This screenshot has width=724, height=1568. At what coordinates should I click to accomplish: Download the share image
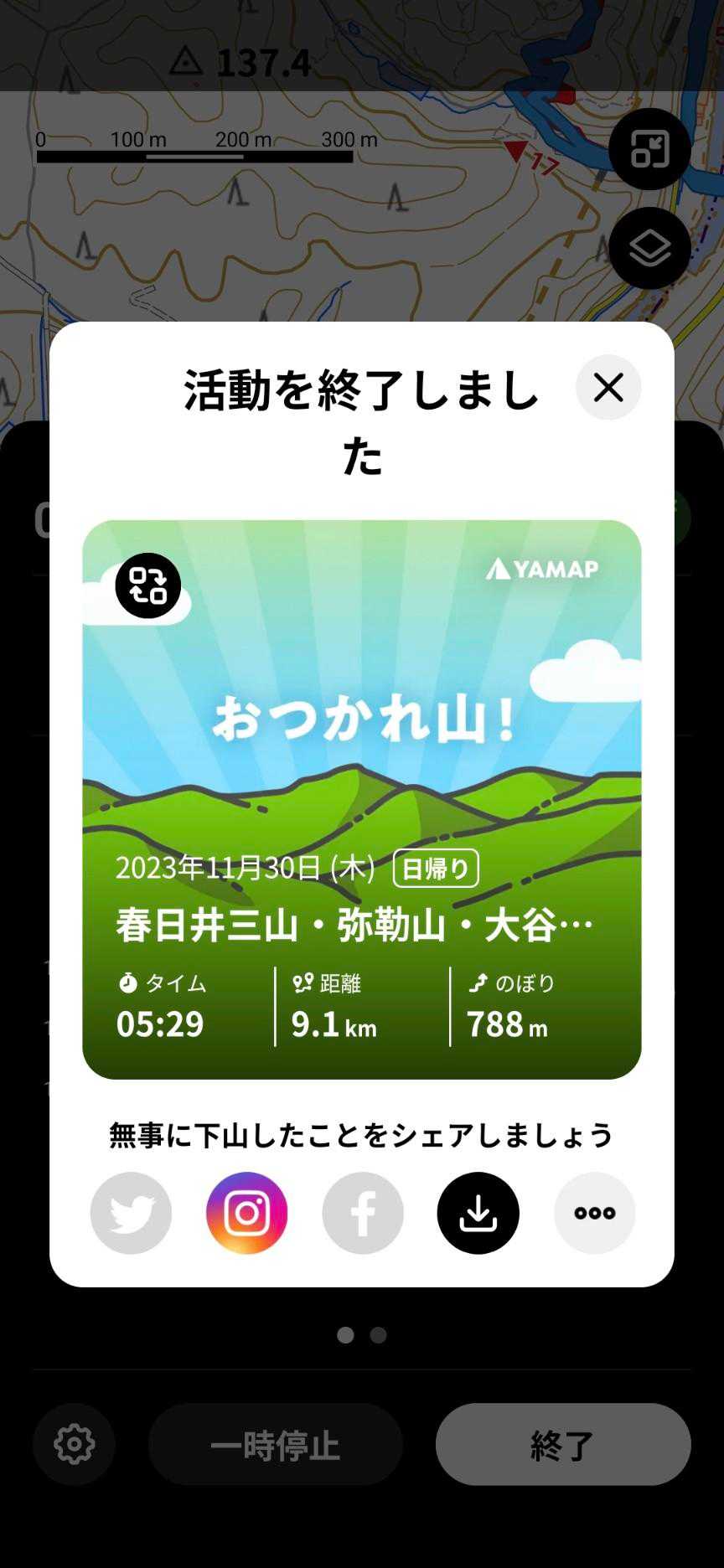(478, 1213)
